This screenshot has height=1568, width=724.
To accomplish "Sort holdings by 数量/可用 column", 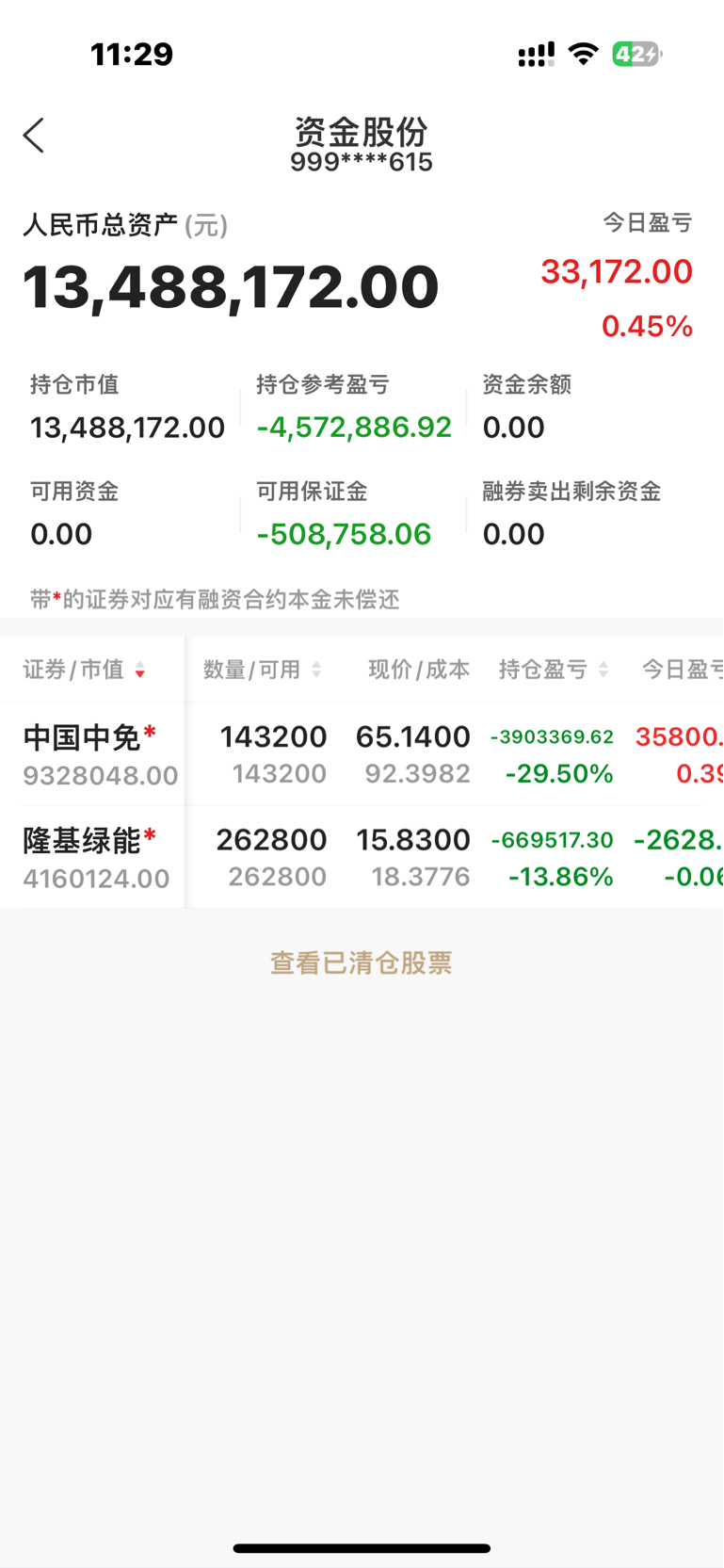I will (263, 670).
